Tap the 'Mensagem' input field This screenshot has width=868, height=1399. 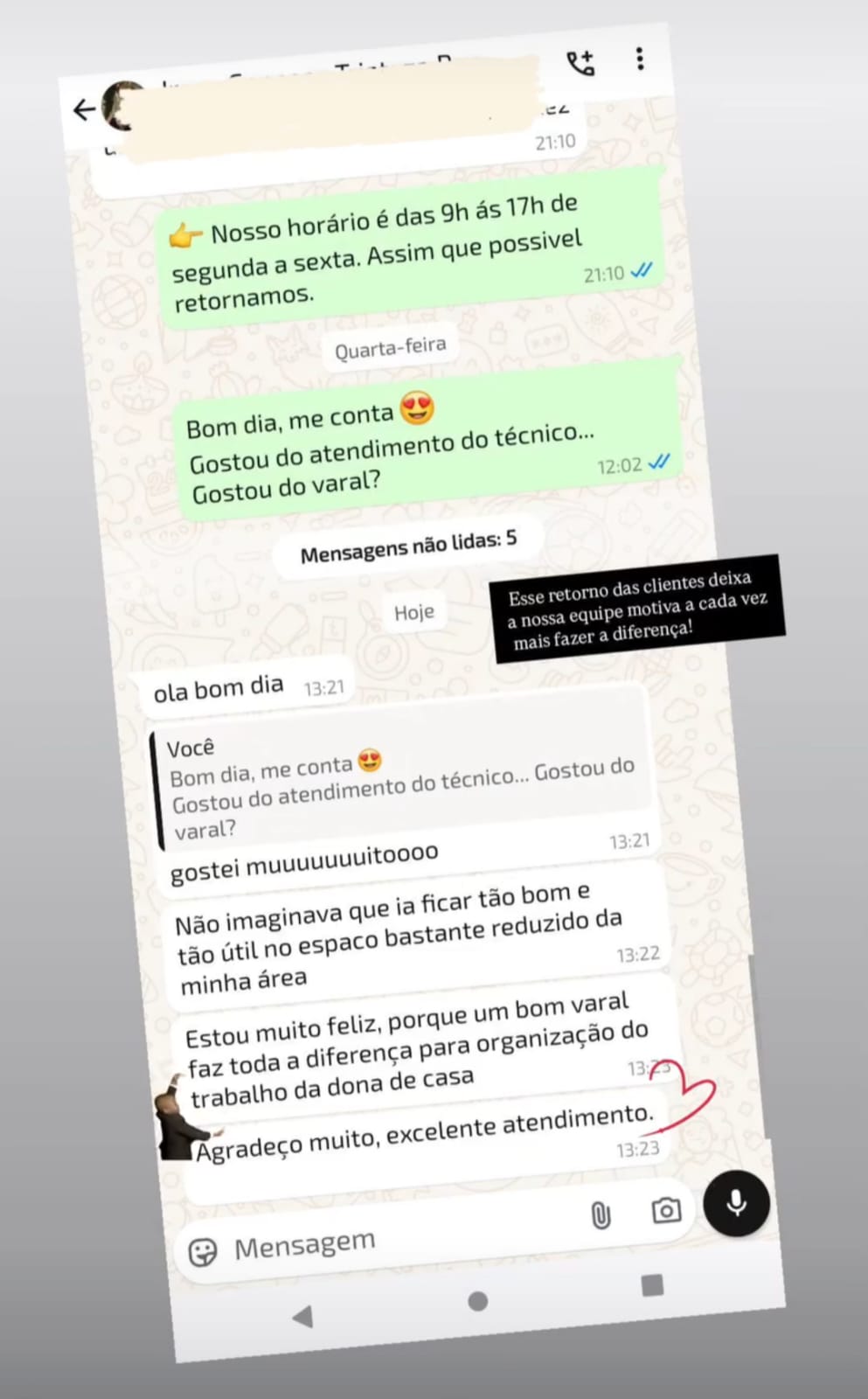[304, 1244]
